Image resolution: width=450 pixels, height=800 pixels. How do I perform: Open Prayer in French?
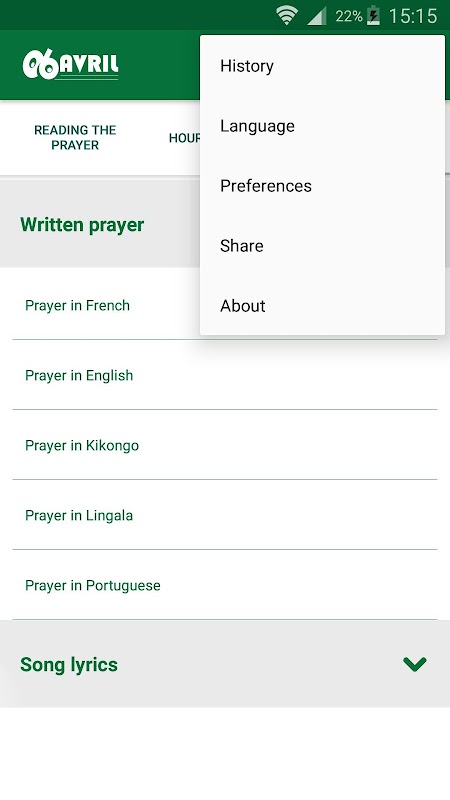pos(106,305)
